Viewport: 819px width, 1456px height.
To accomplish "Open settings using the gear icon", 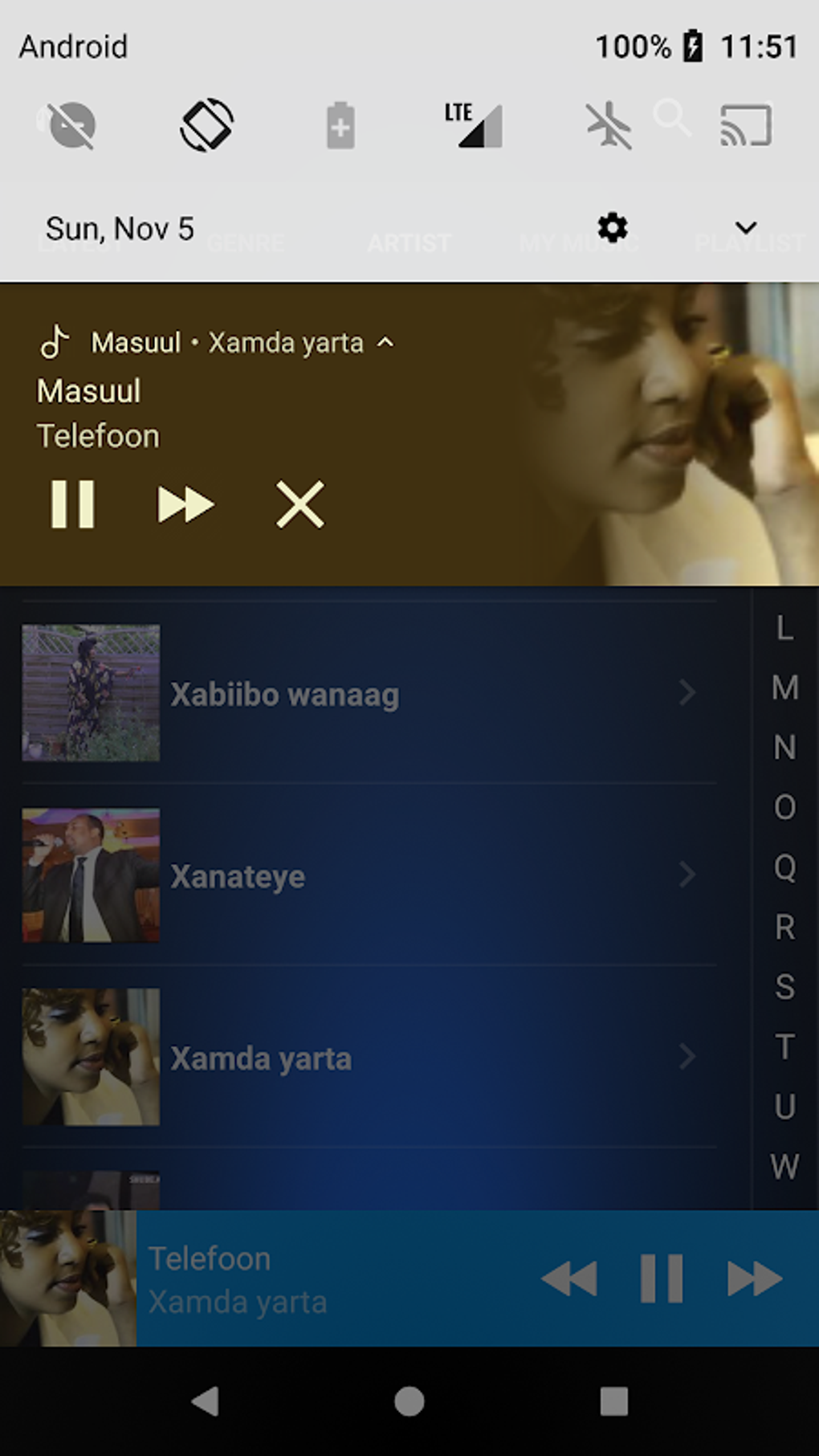I will [x=612, y=228].
